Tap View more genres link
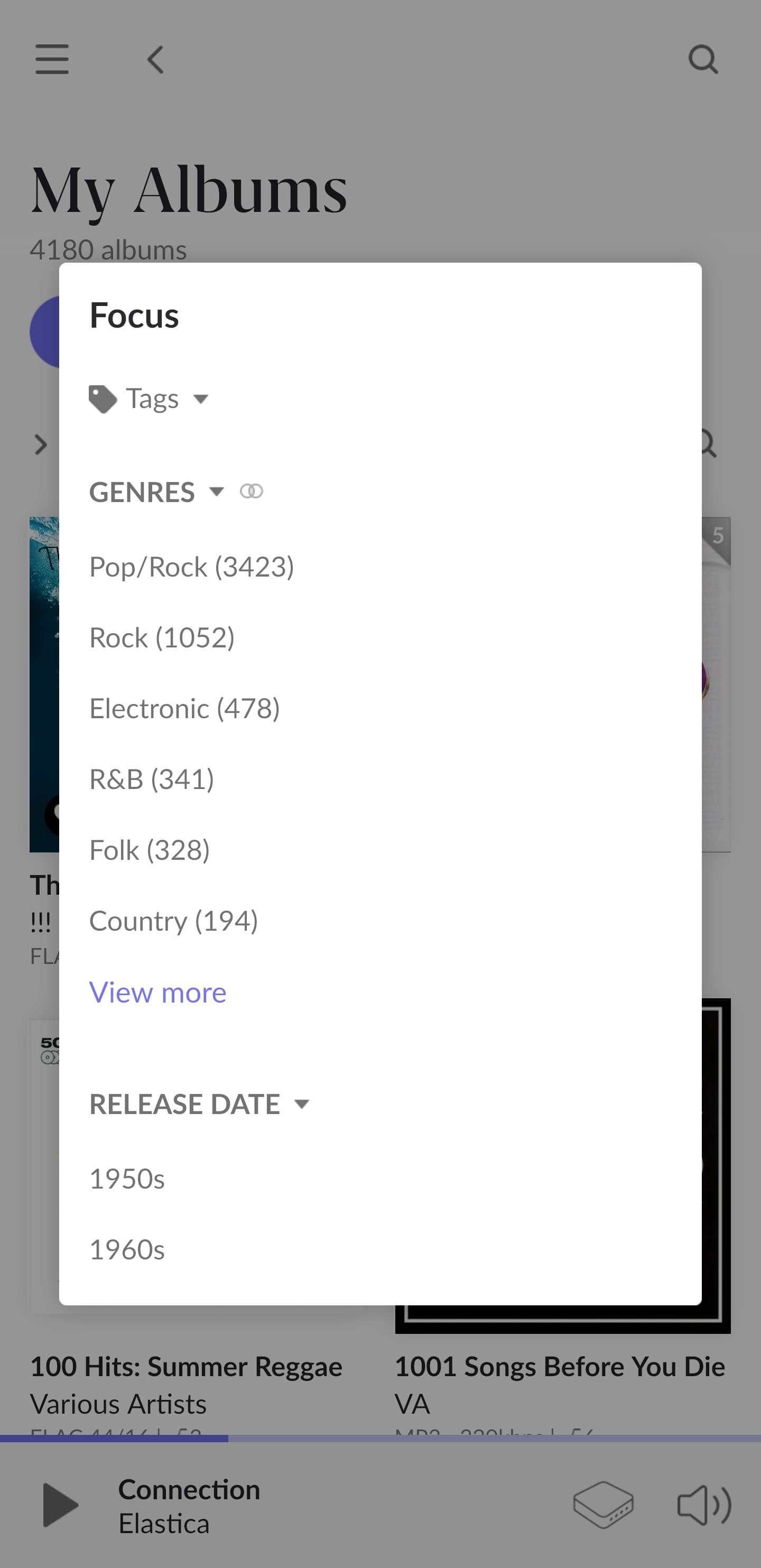This screenshot has width=761, height=1568. click(157, 992)
